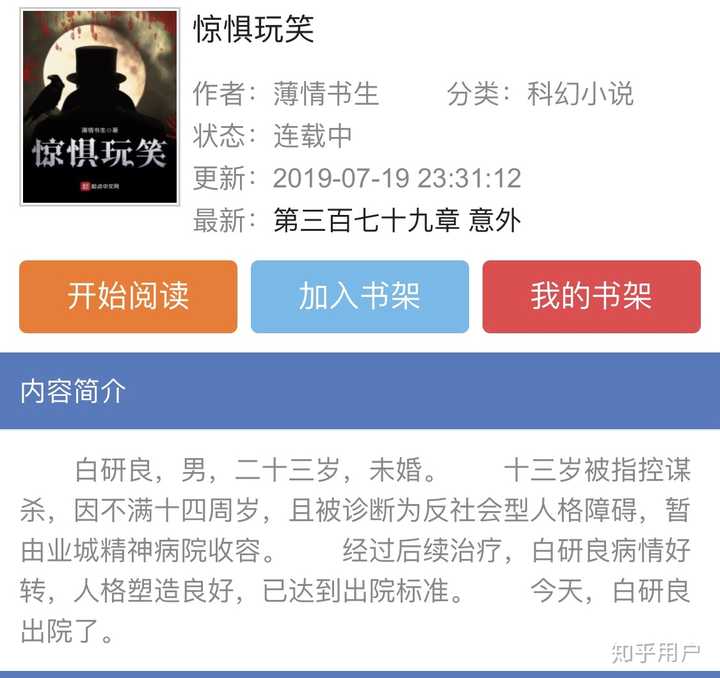Open 我的书架 bookshelf
This screenshot has height=678, width=720.
click(591, 297)
